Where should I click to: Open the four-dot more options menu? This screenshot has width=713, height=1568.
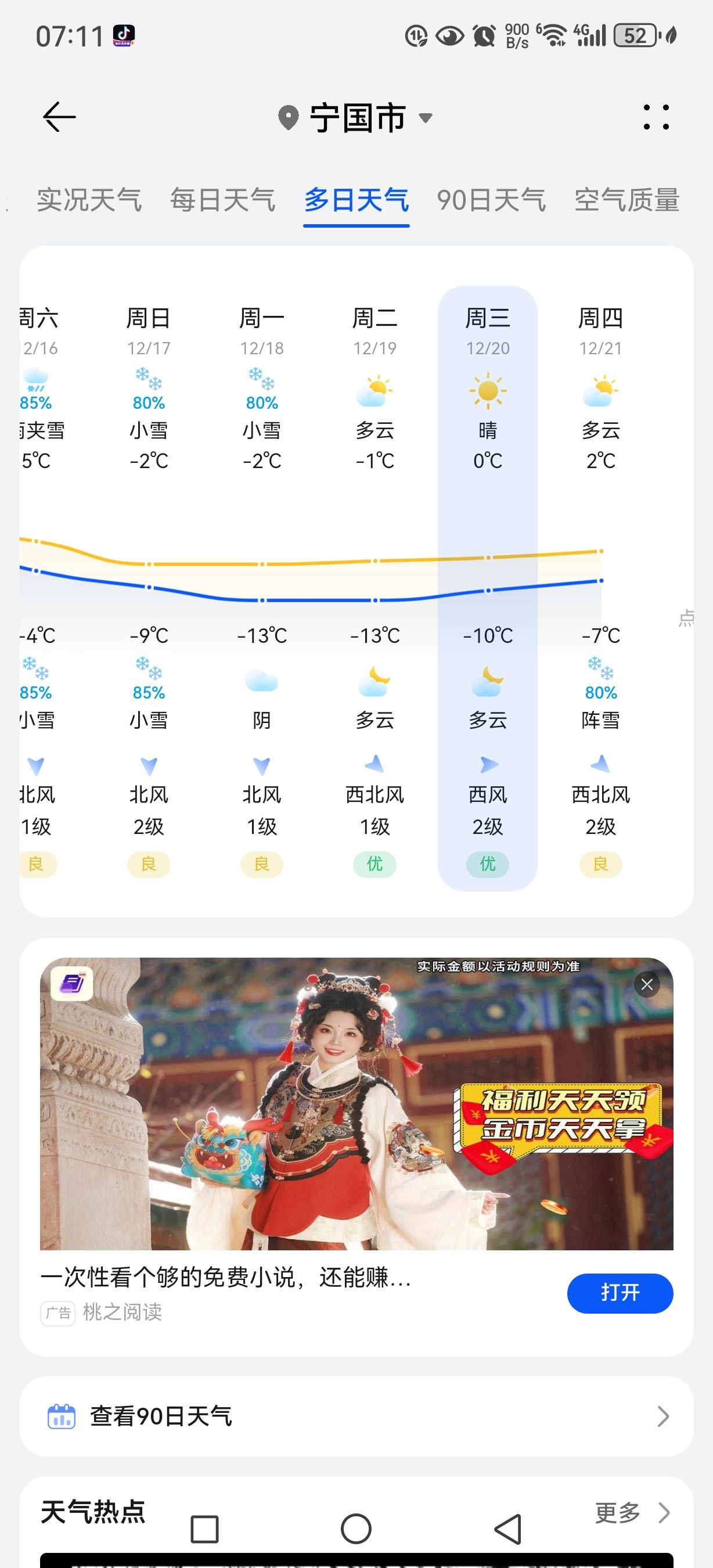(657, 117)
